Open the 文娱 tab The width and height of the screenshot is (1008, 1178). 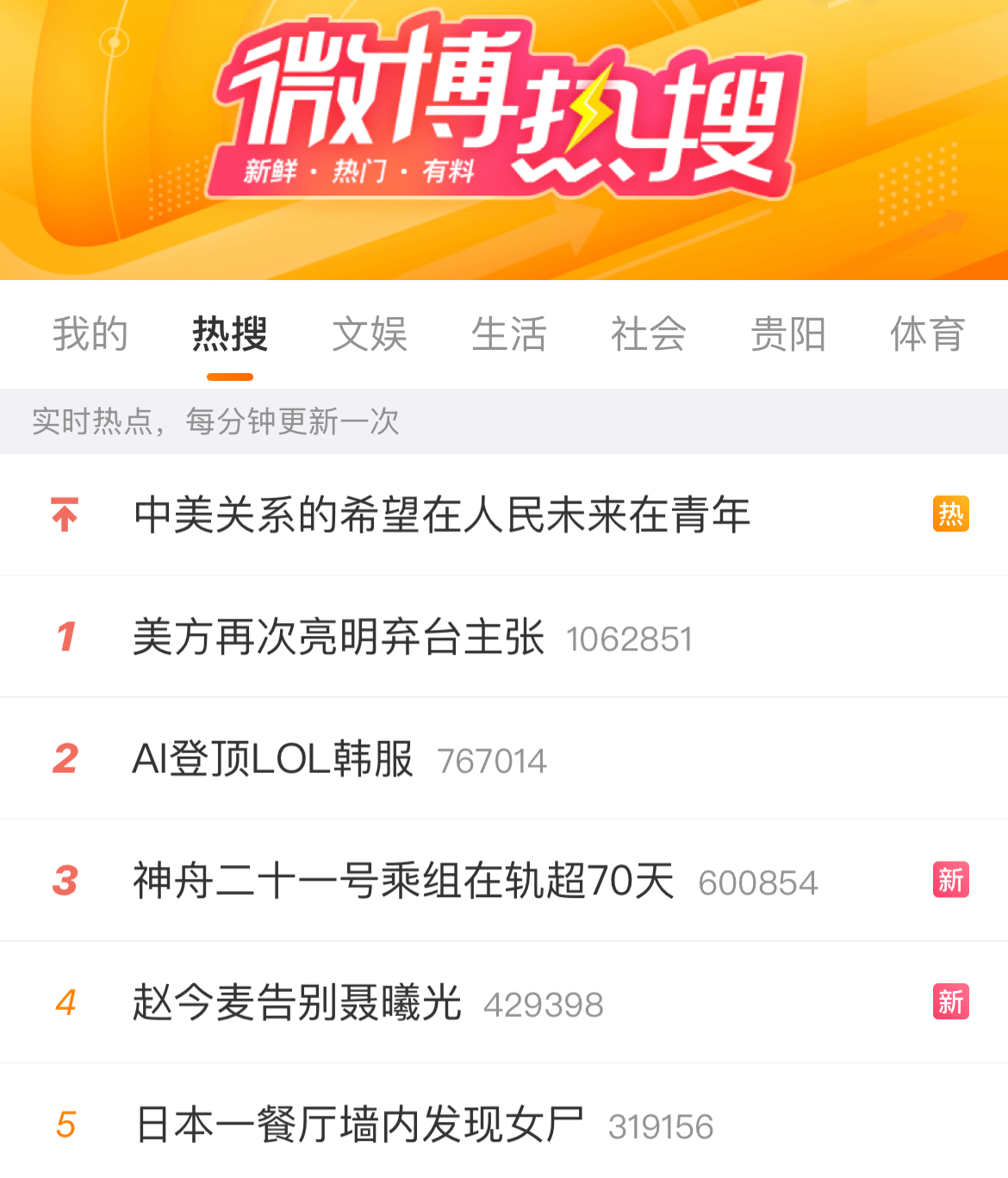[x=370, y=334]
